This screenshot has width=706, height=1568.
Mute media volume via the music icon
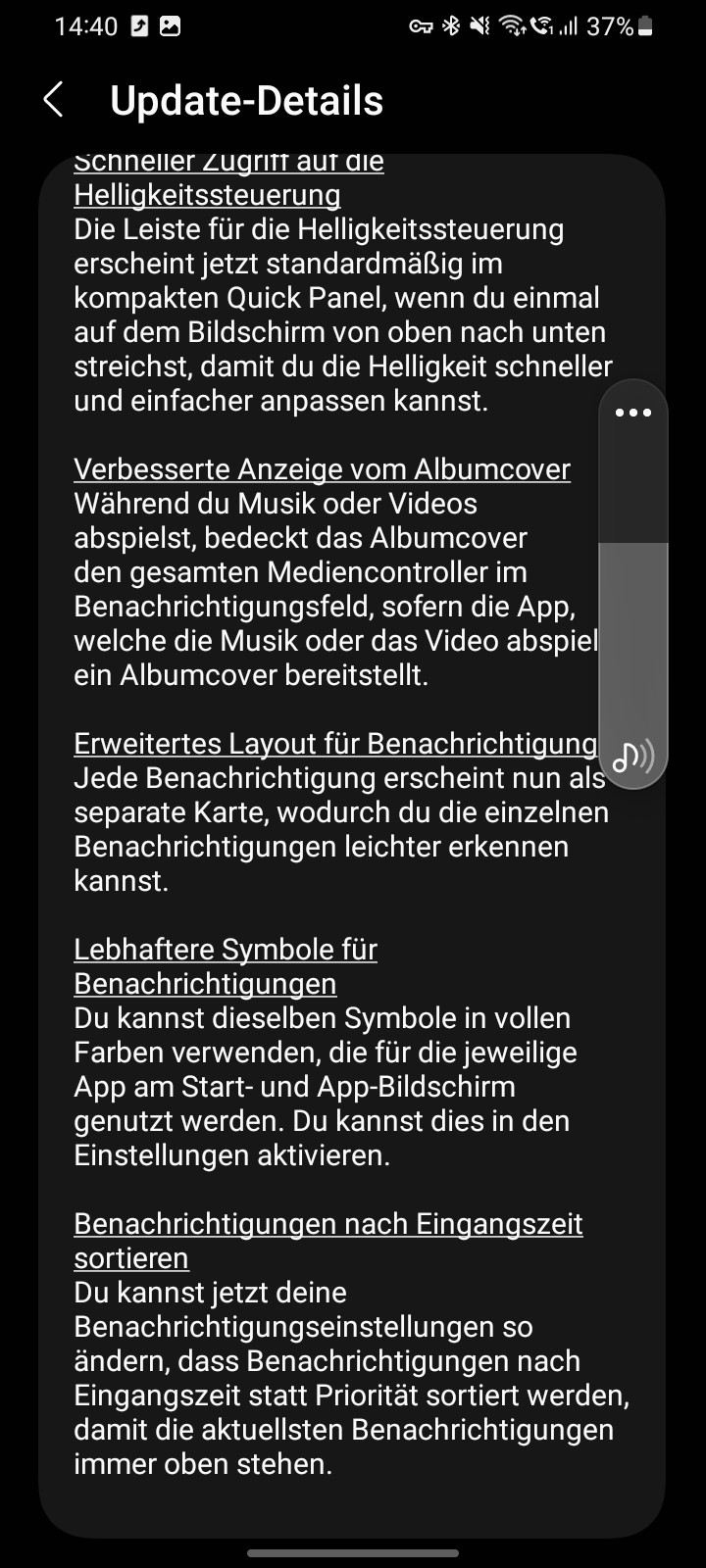632,756
